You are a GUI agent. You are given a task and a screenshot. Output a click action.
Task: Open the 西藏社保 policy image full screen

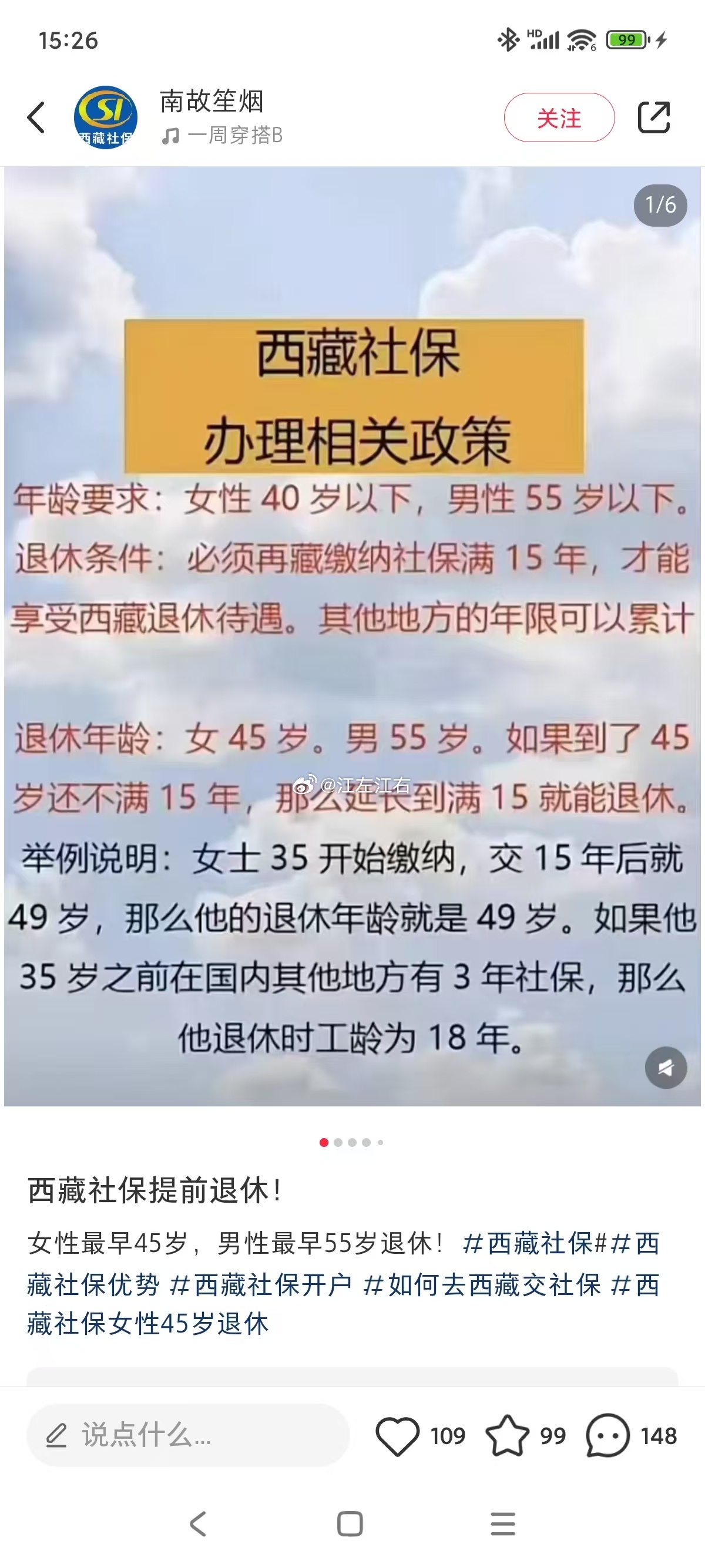pos(352,636)
